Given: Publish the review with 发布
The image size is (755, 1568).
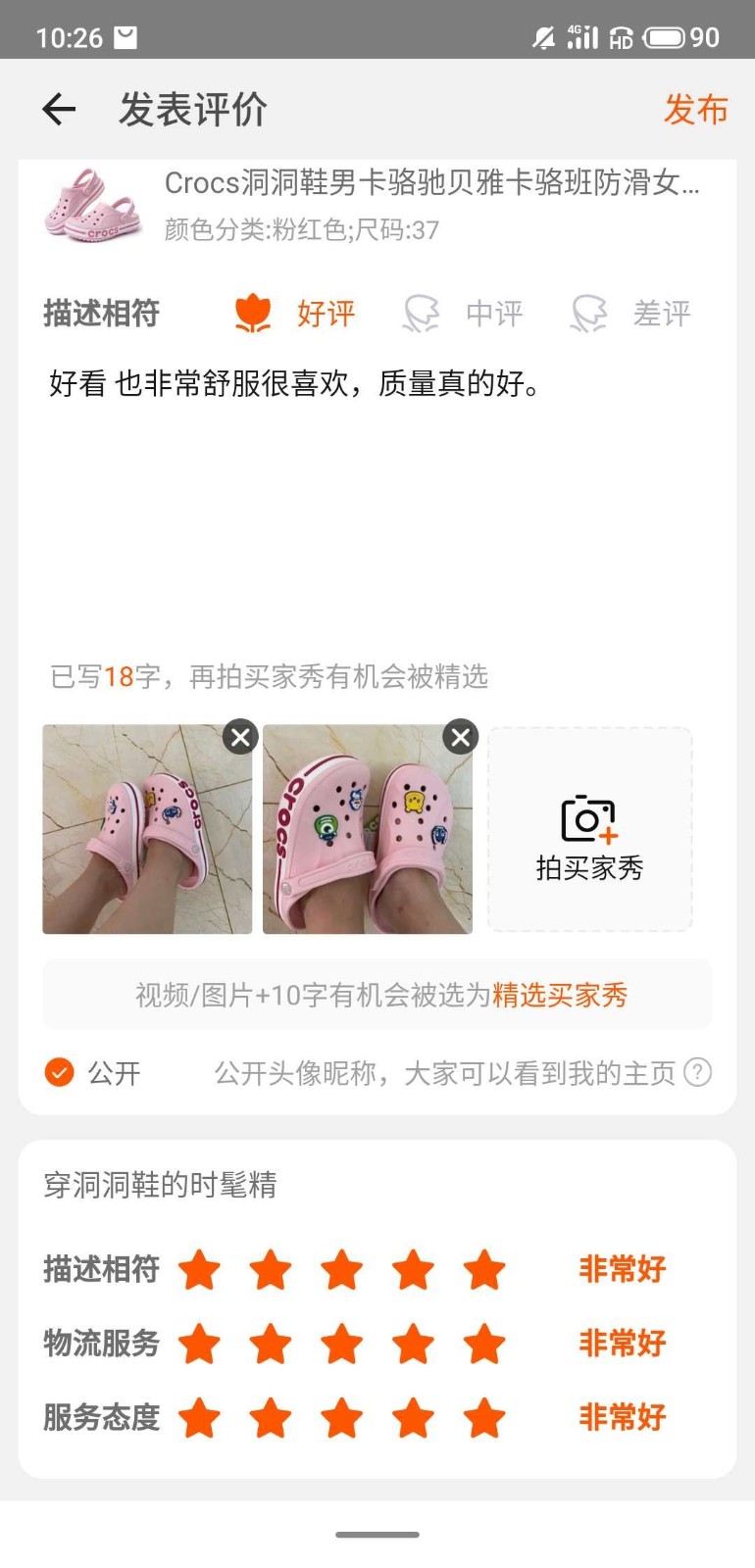Looking at the screenshot, I should (696, 109).
